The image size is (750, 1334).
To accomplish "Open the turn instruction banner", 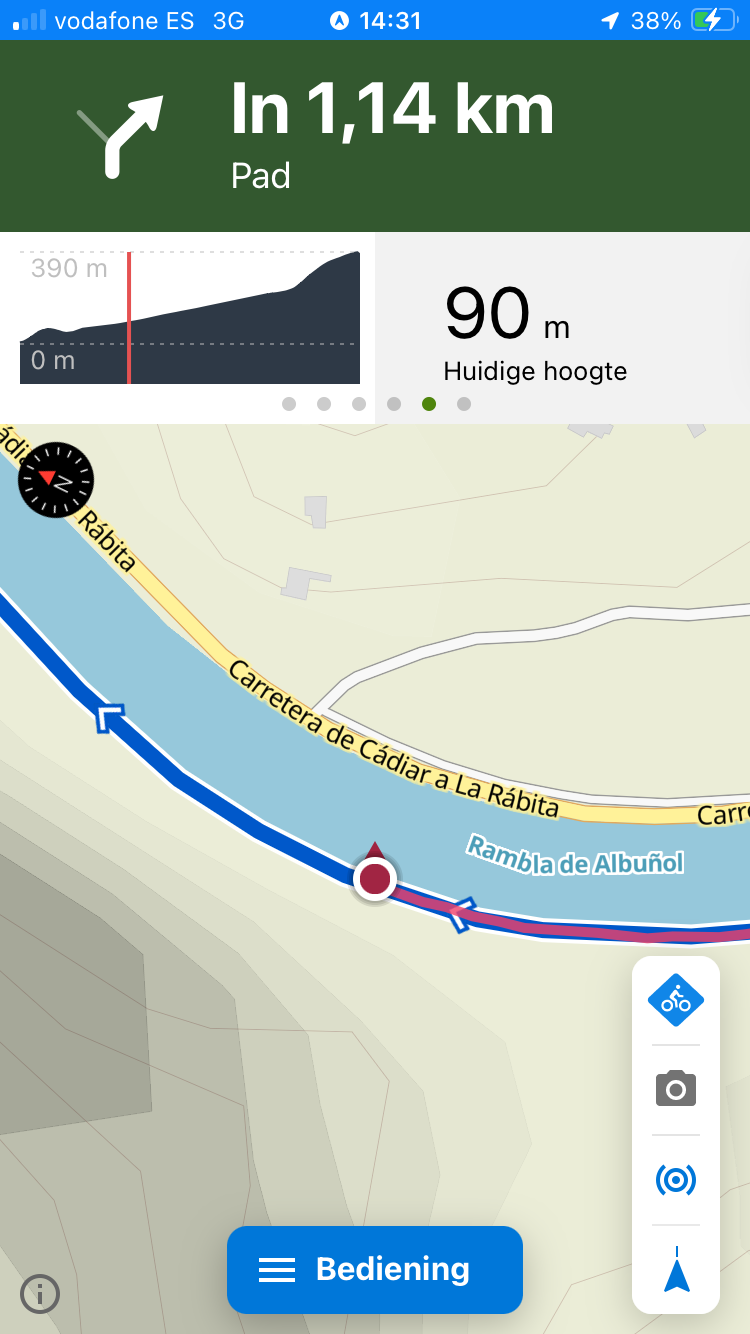I will click(x=375, y=135).
